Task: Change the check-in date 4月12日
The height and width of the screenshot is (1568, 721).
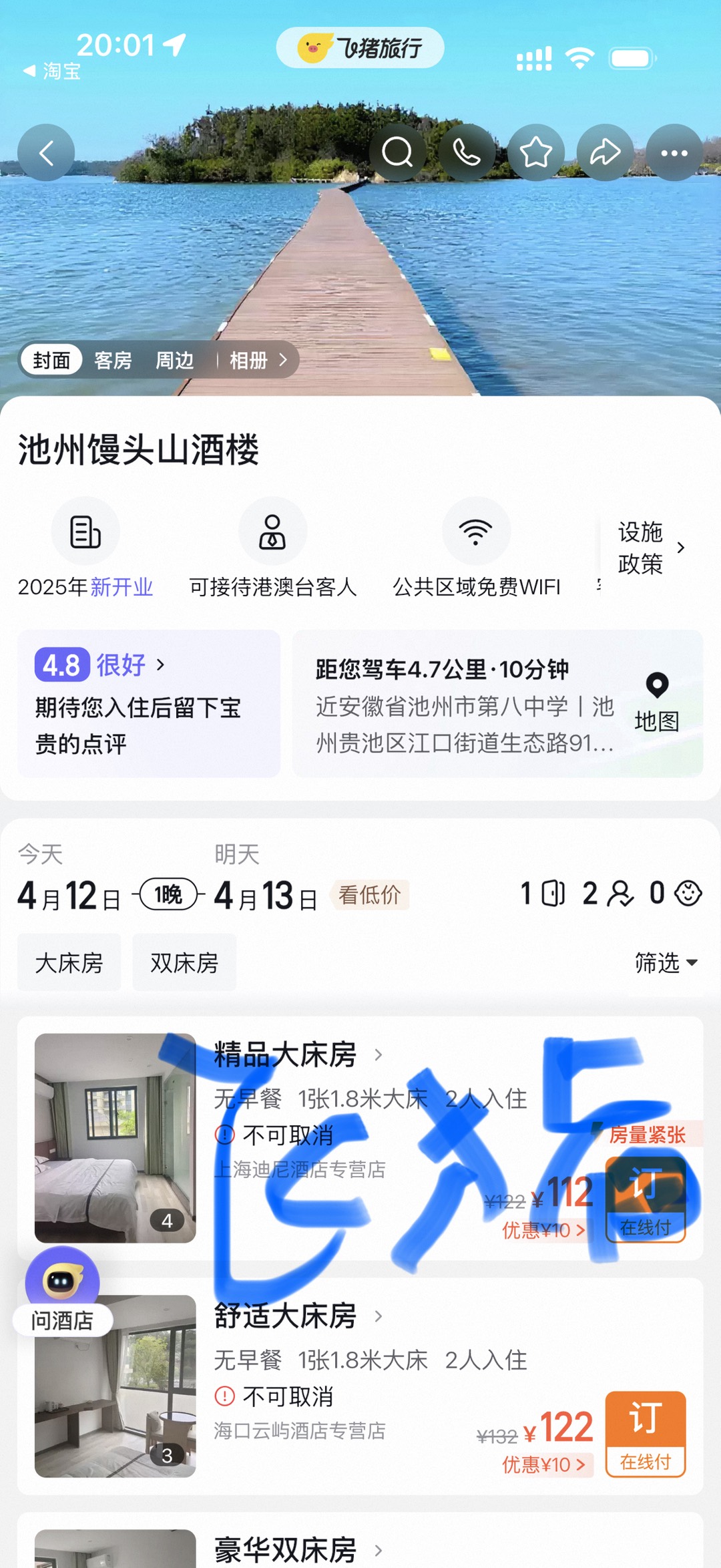Action: pyautogui.click(x=69, y=895)
